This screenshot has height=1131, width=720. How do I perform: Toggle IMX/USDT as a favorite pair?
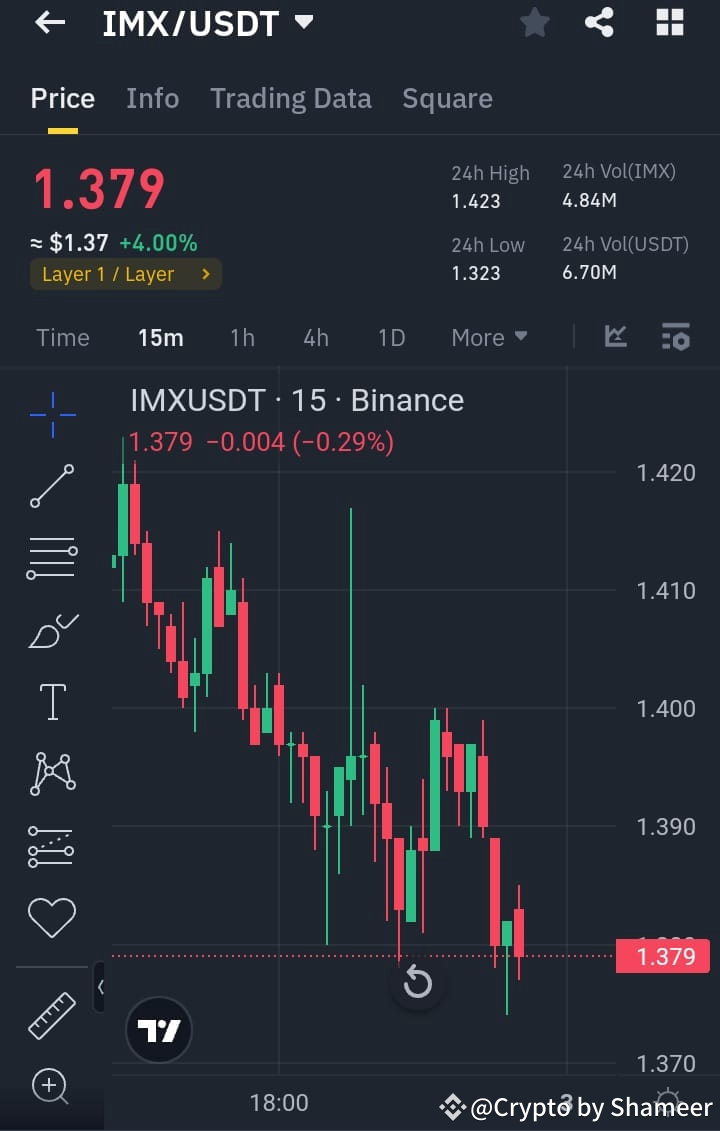[x=534, y=22]
